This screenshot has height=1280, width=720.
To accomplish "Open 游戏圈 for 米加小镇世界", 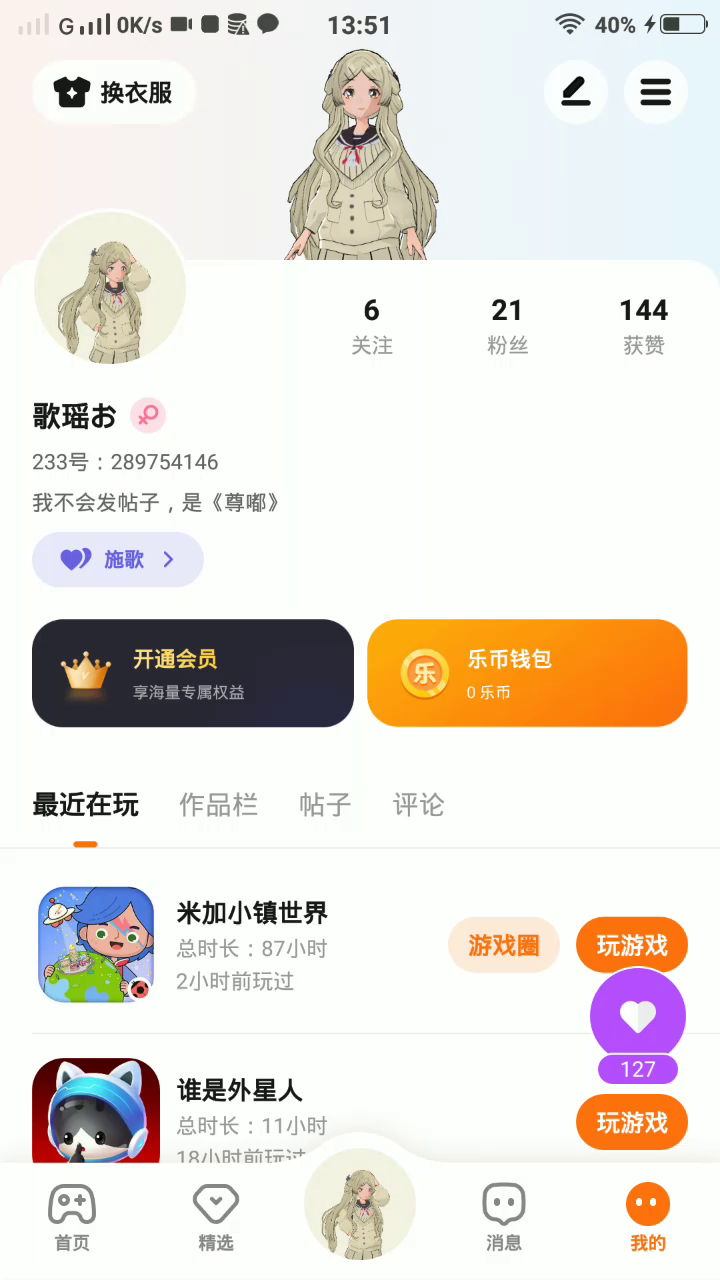I will pyautogui.click(x=503, y=945).
